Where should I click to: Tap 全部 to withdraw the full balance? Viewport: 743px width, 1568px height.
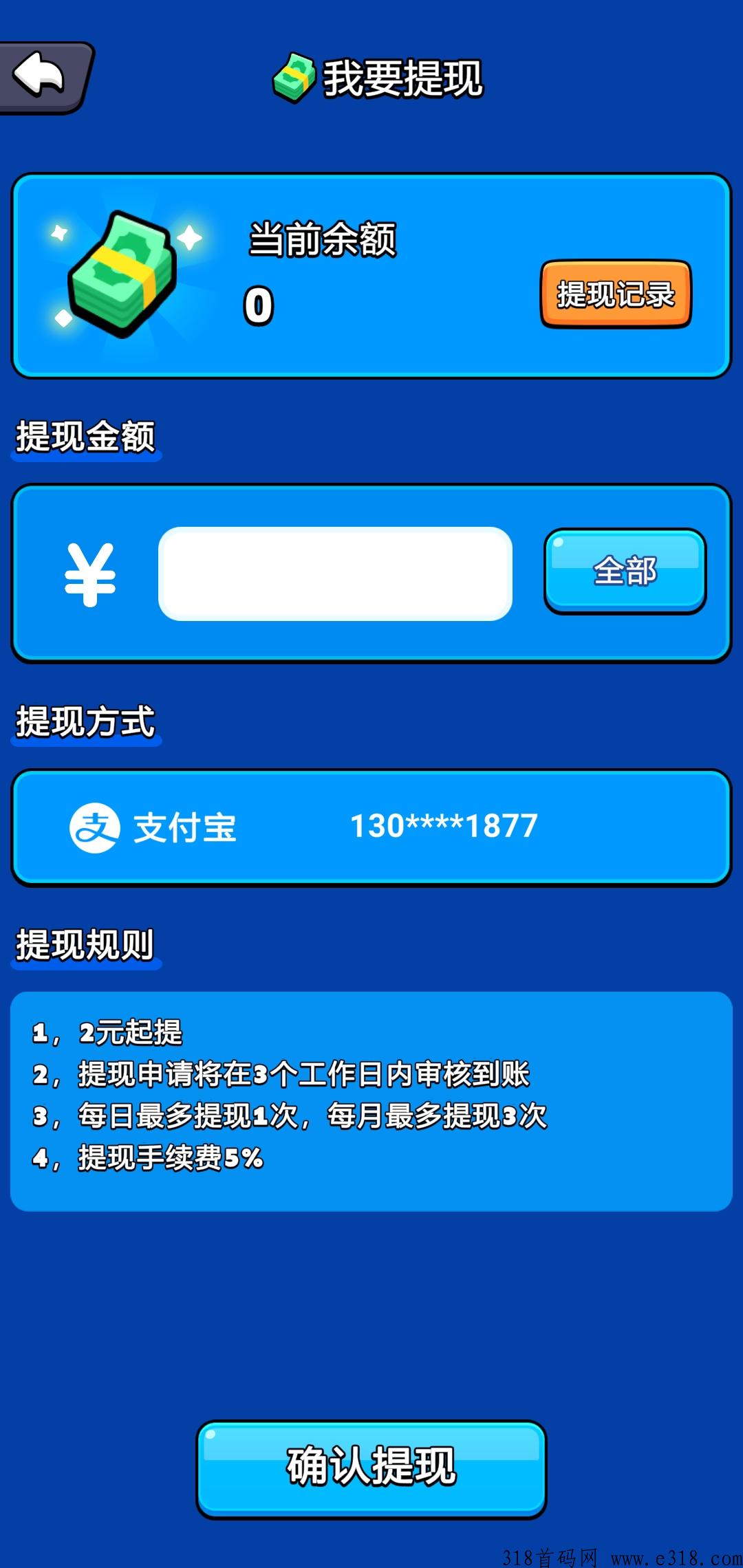point(625,571)
